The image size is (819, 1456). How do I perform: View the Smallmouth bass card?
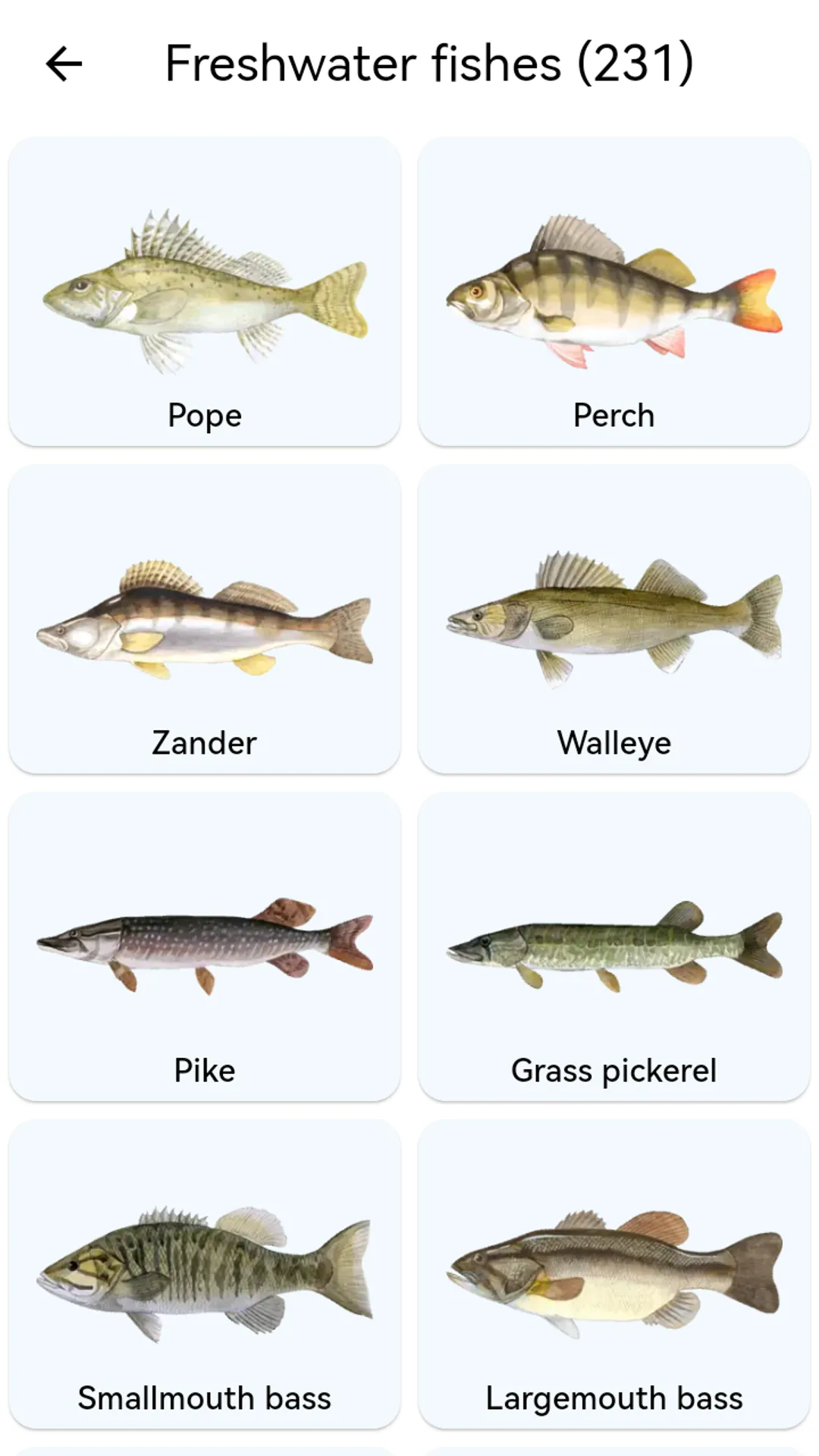205,1274
